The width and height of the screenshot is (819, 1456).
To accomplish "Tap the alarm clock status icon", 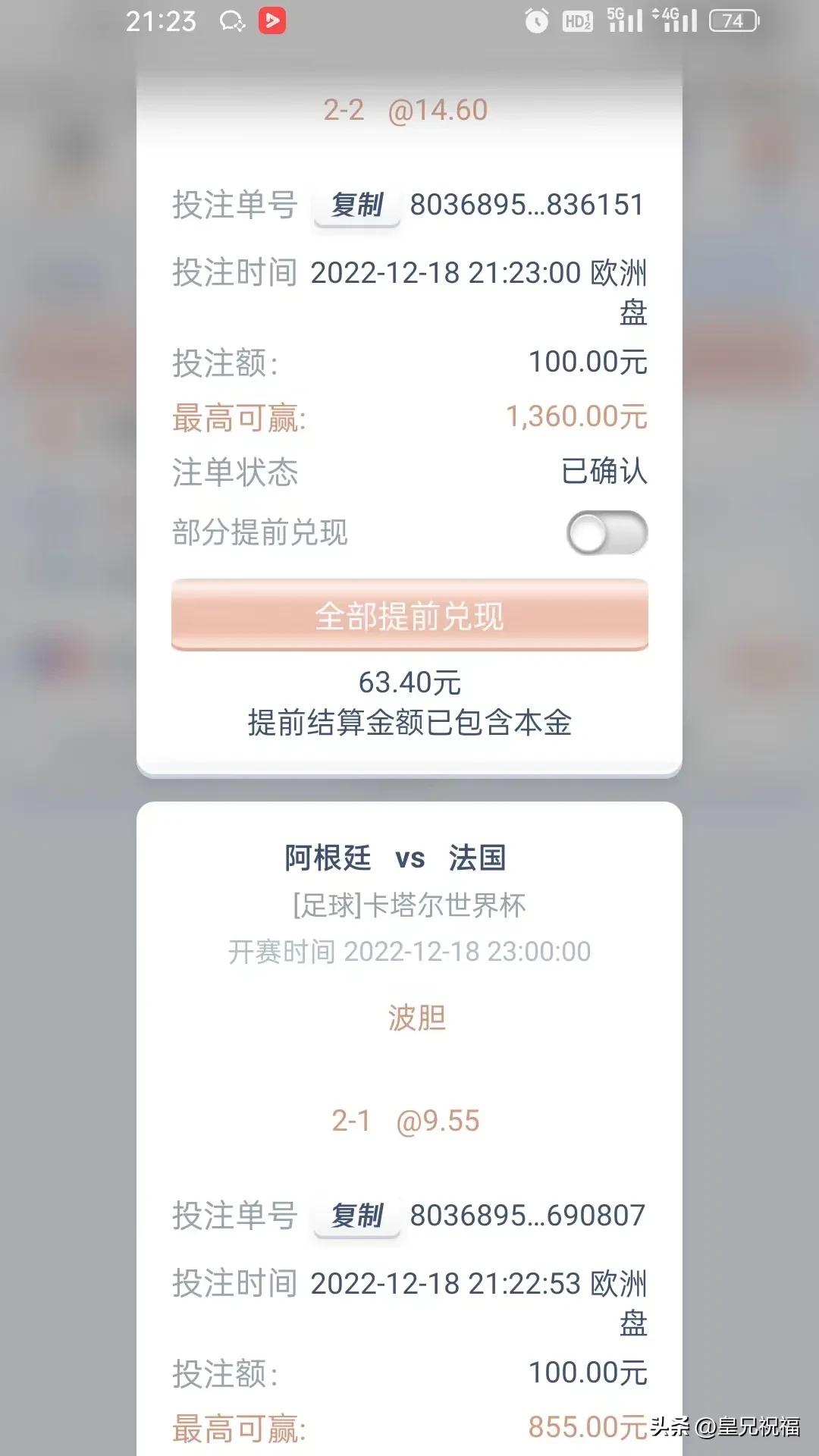I will coord(538,21).
